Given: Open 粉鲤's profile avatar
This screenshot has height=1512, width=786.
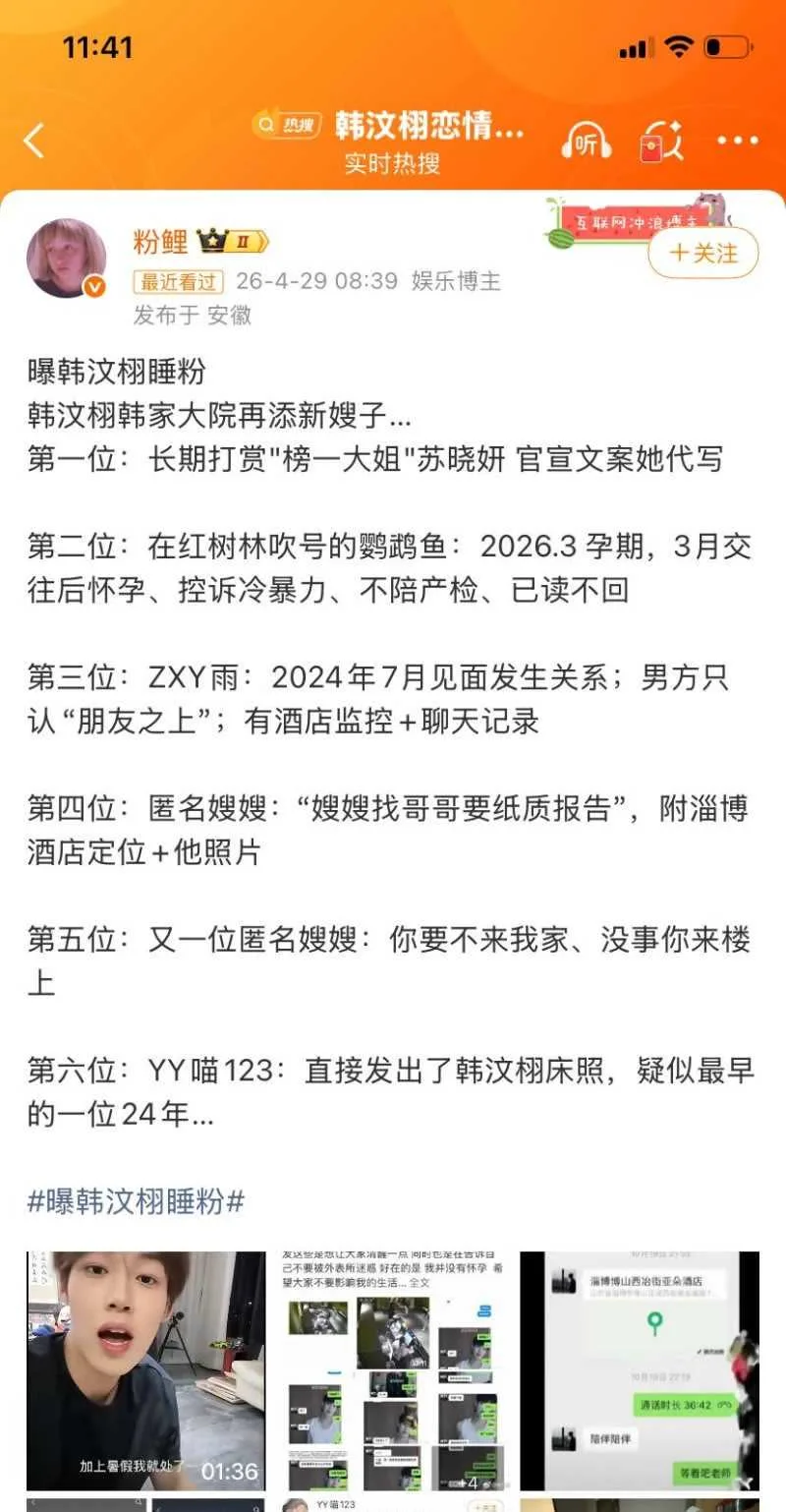Looking at the screenshot, I should 67,258.
